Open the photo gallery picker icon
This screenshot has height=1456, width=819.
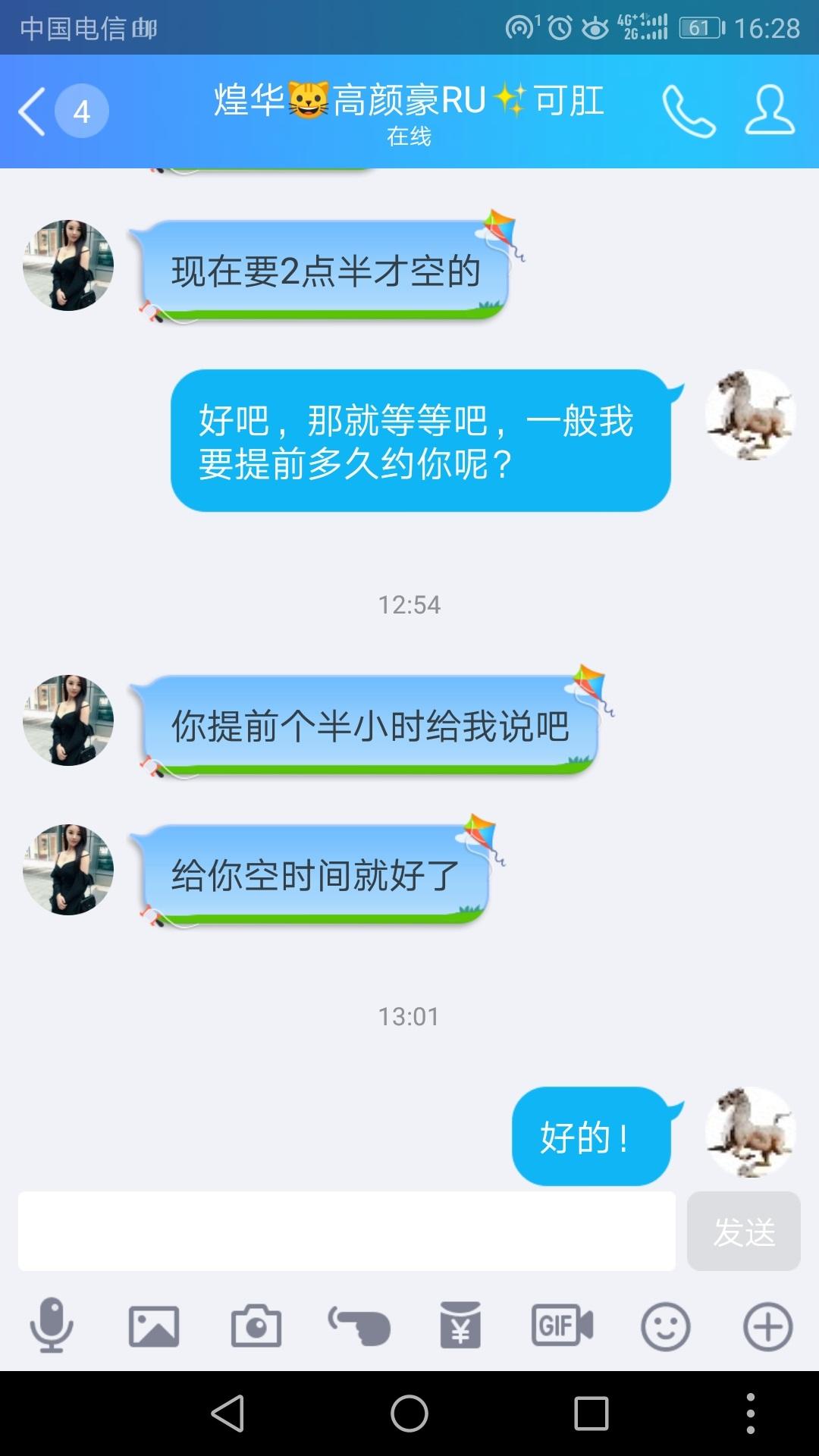[x=153, y=1325]
